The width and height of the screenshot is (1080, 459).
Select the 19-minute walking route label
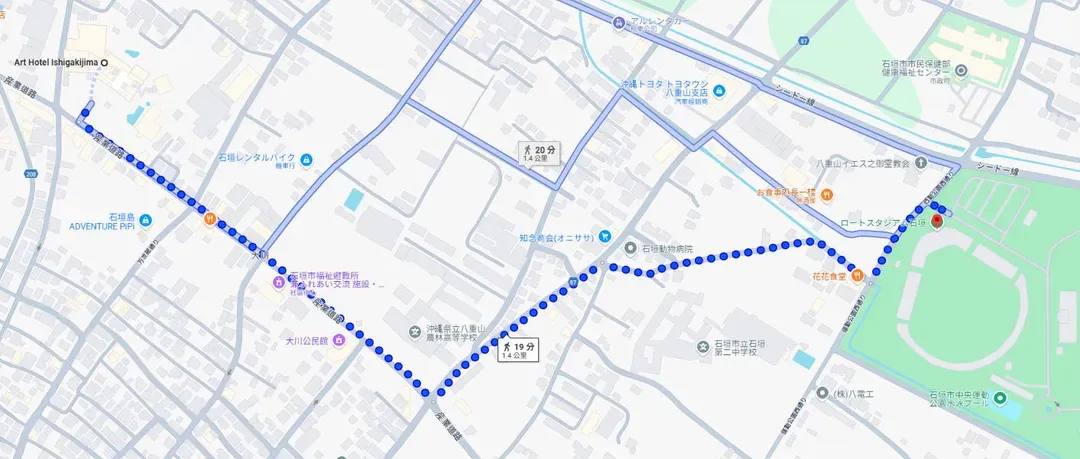pos(520,350)
